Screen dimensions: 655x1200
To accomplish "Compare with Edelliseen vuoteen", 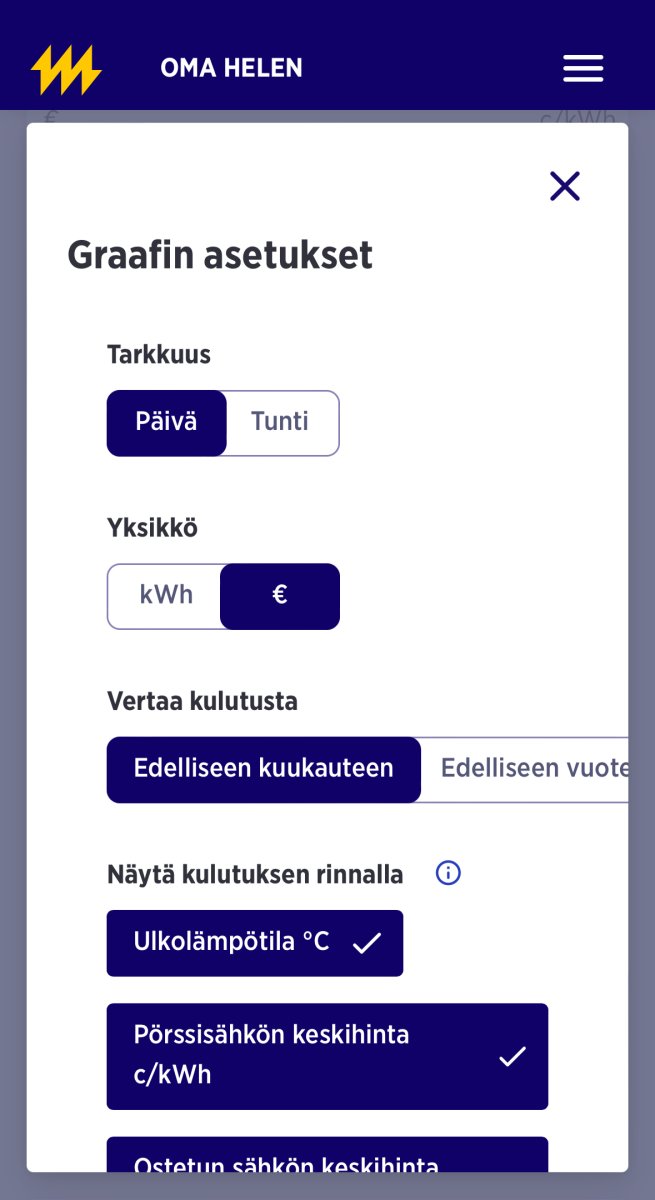I will click(x=530, y=769).
